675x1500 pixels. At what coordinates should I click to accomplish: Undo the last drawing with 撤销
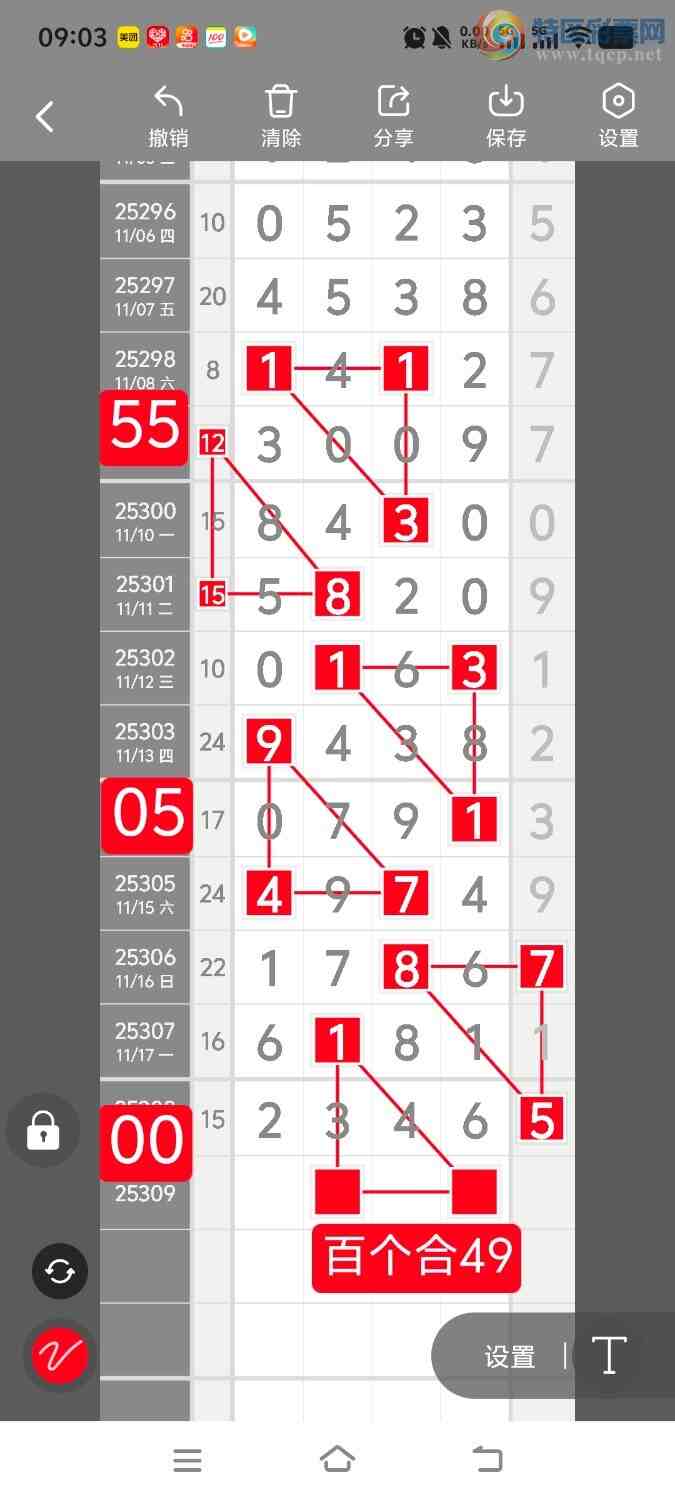pos(168,116)
